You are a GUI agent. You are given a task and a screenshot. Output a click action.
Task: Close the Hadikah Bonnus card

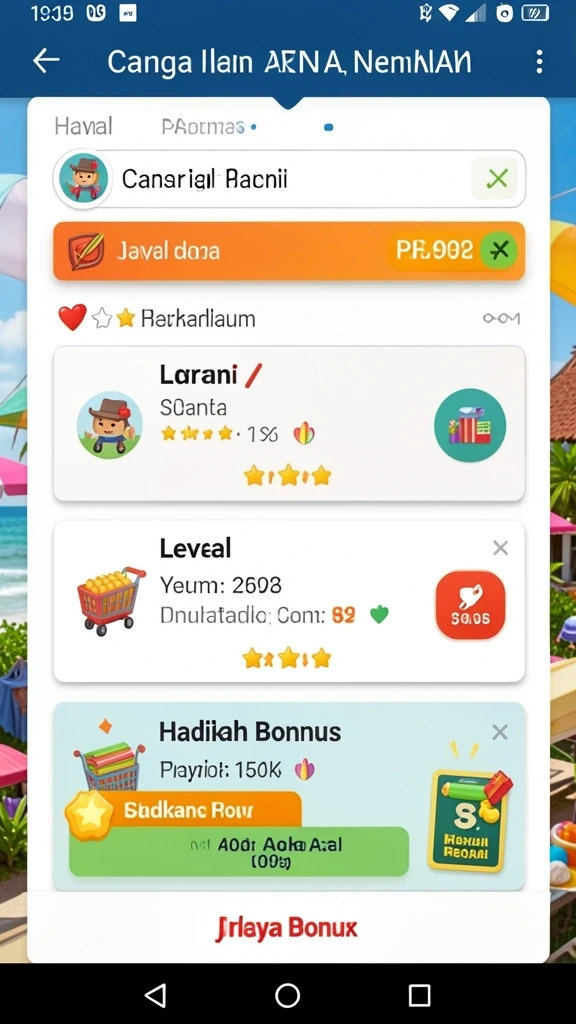point(500,732)
